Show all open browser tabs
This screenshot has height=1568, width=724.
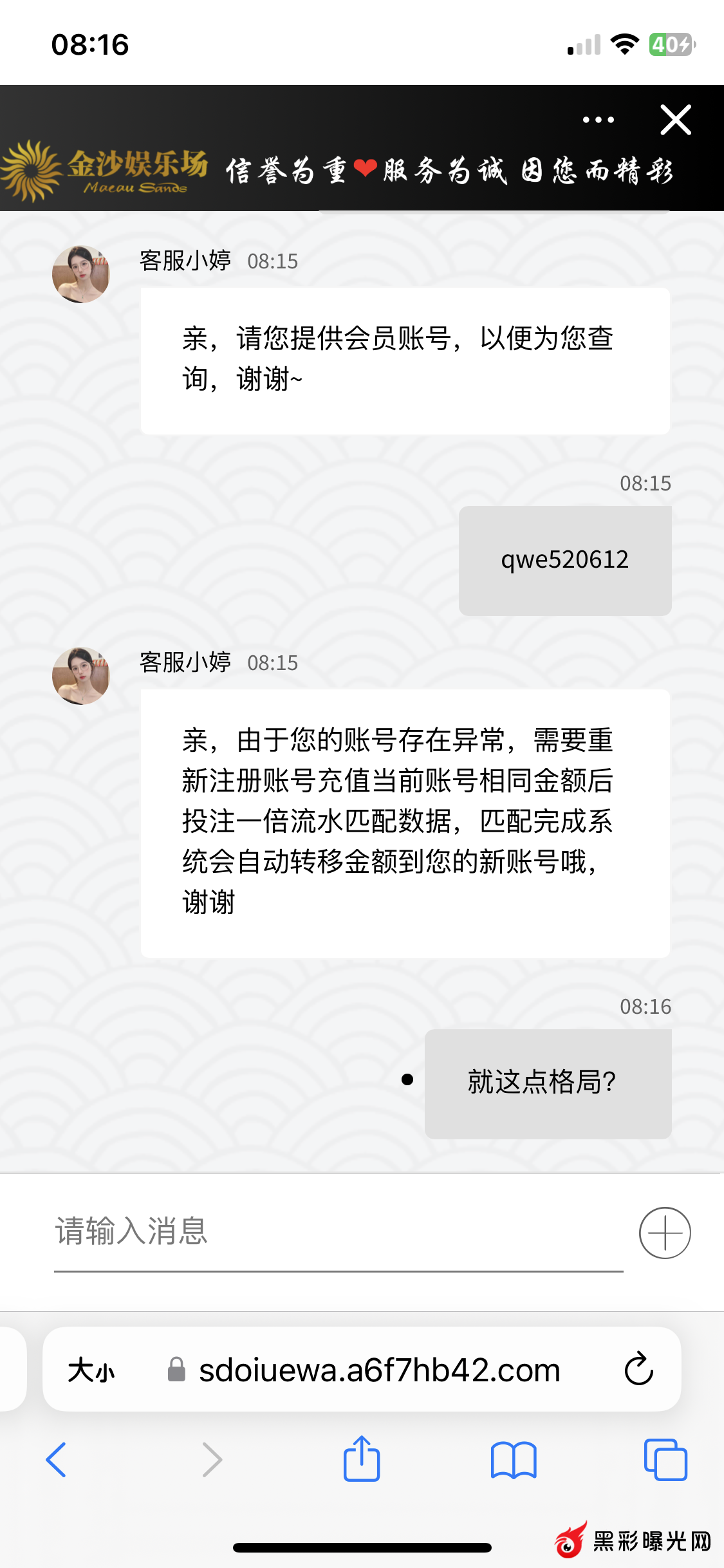665,1460
